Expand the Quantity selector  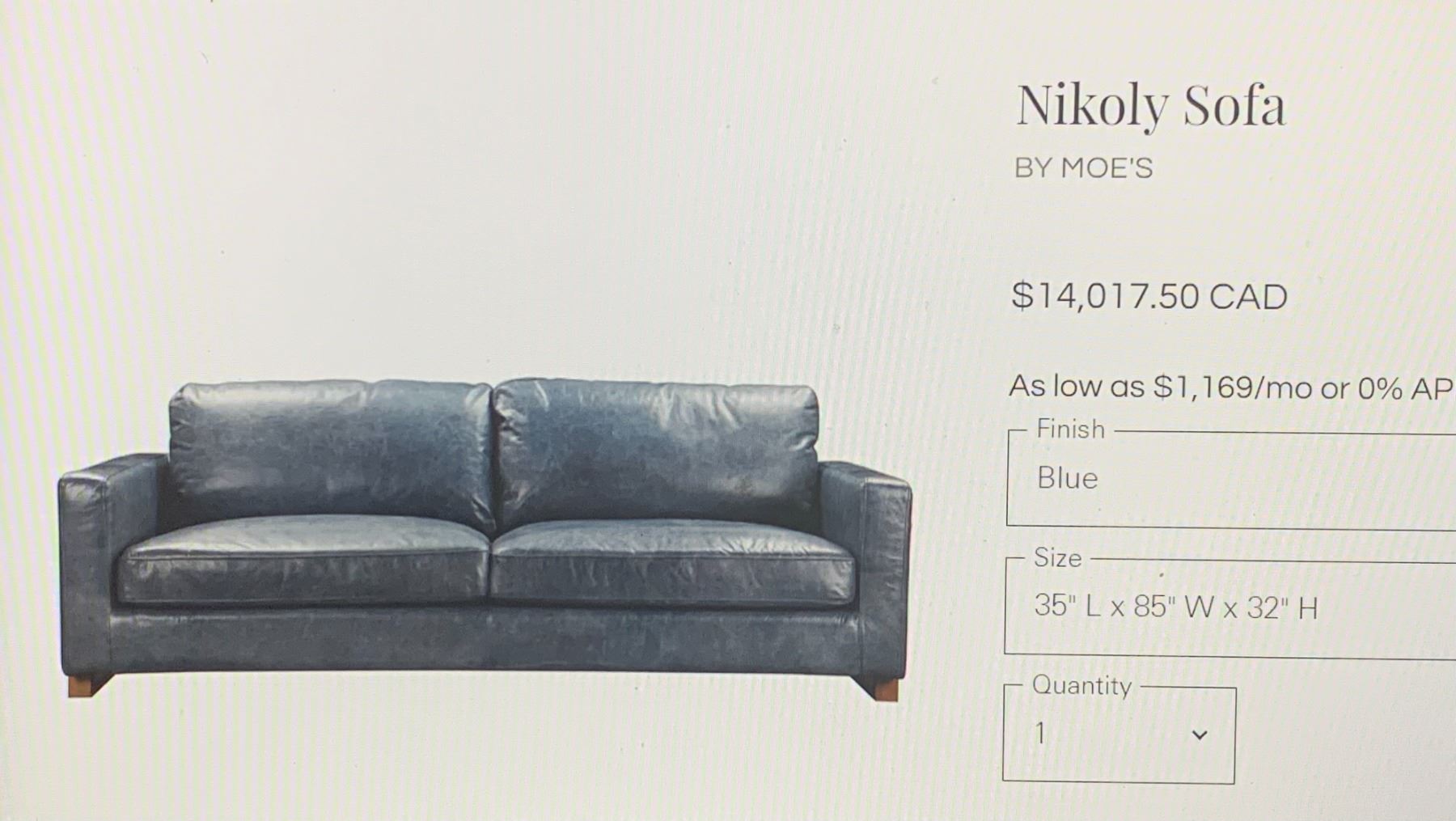point(1119,734)
